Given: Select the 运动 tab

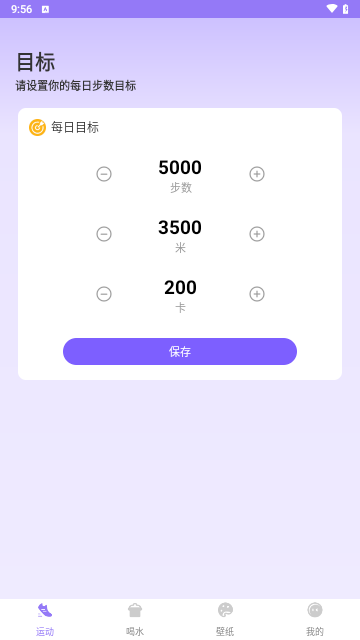Looking at the screenshot, I should pyautogui.click(x=45, y=619).
